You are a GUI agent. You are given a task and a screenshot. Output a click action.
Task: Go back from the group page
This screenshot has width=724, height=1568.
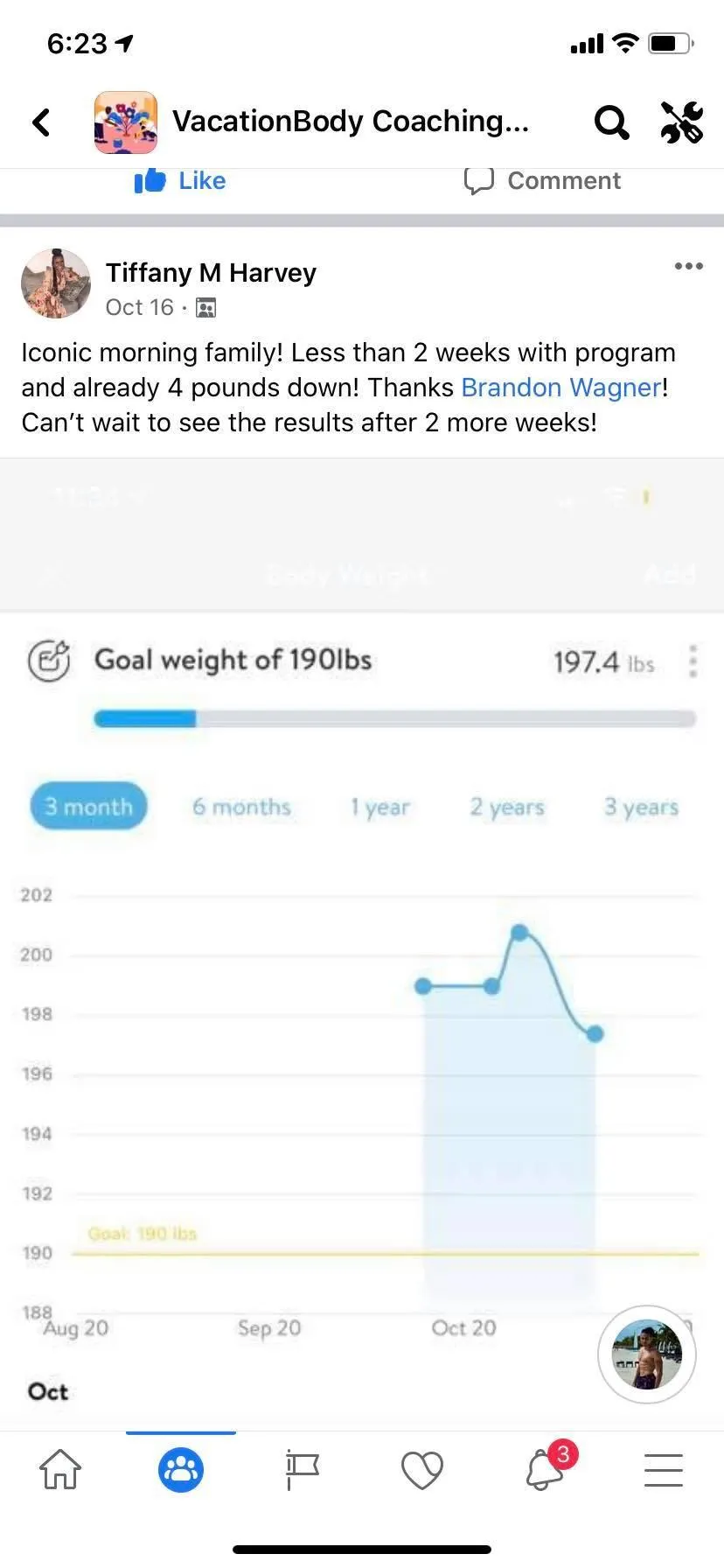[x=41, y=122]
